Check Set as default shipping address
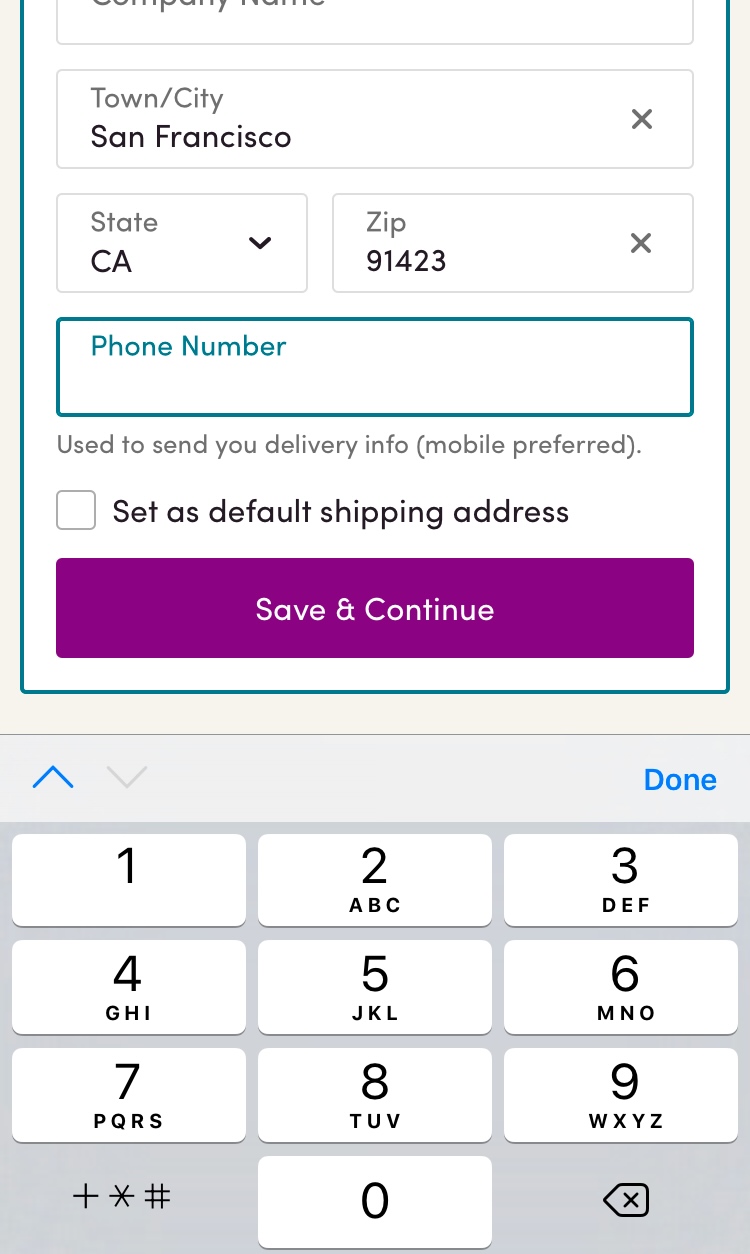750x1254 pixels. 76,511
